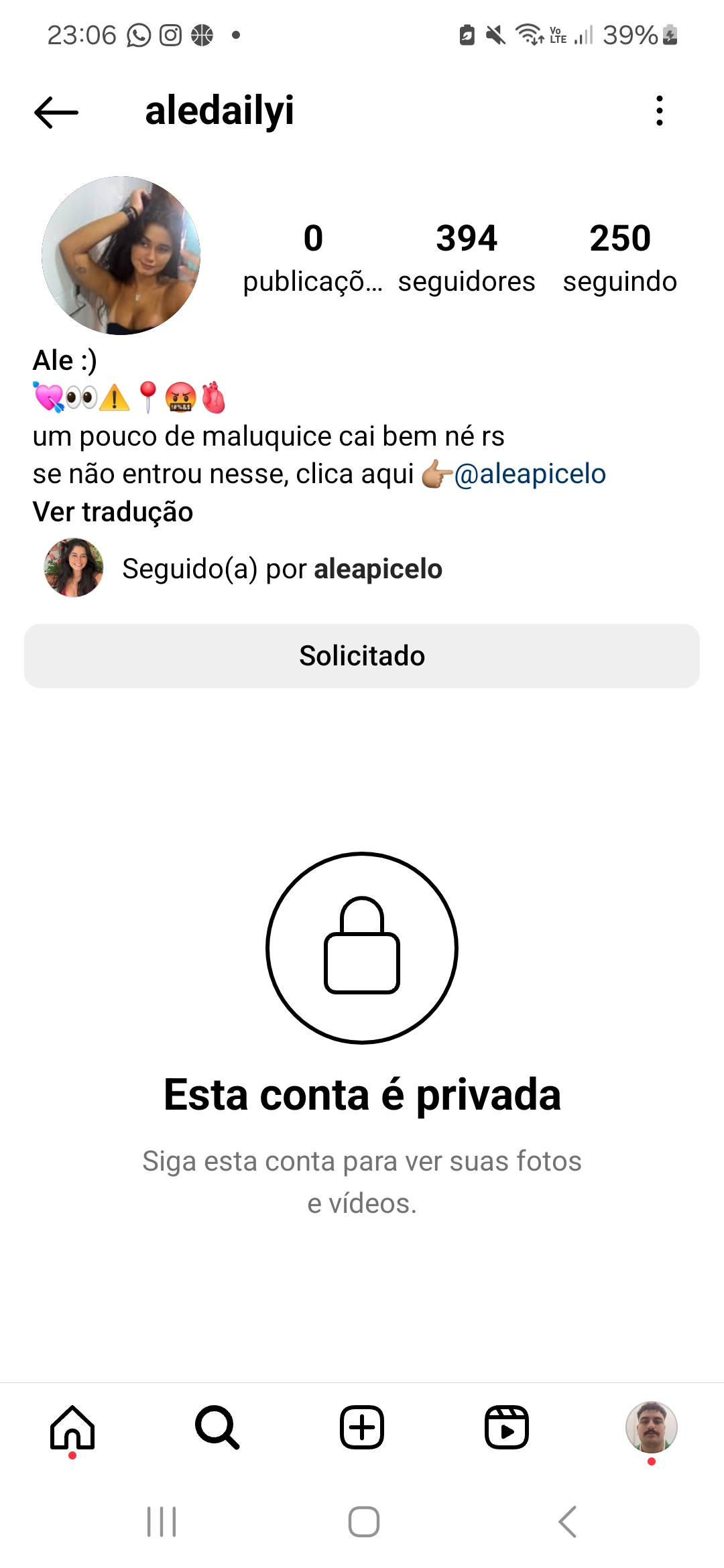724x1568 pixels.
Task: Open the Seguido(a) por aleapicelo row
Action: point(243,568)
